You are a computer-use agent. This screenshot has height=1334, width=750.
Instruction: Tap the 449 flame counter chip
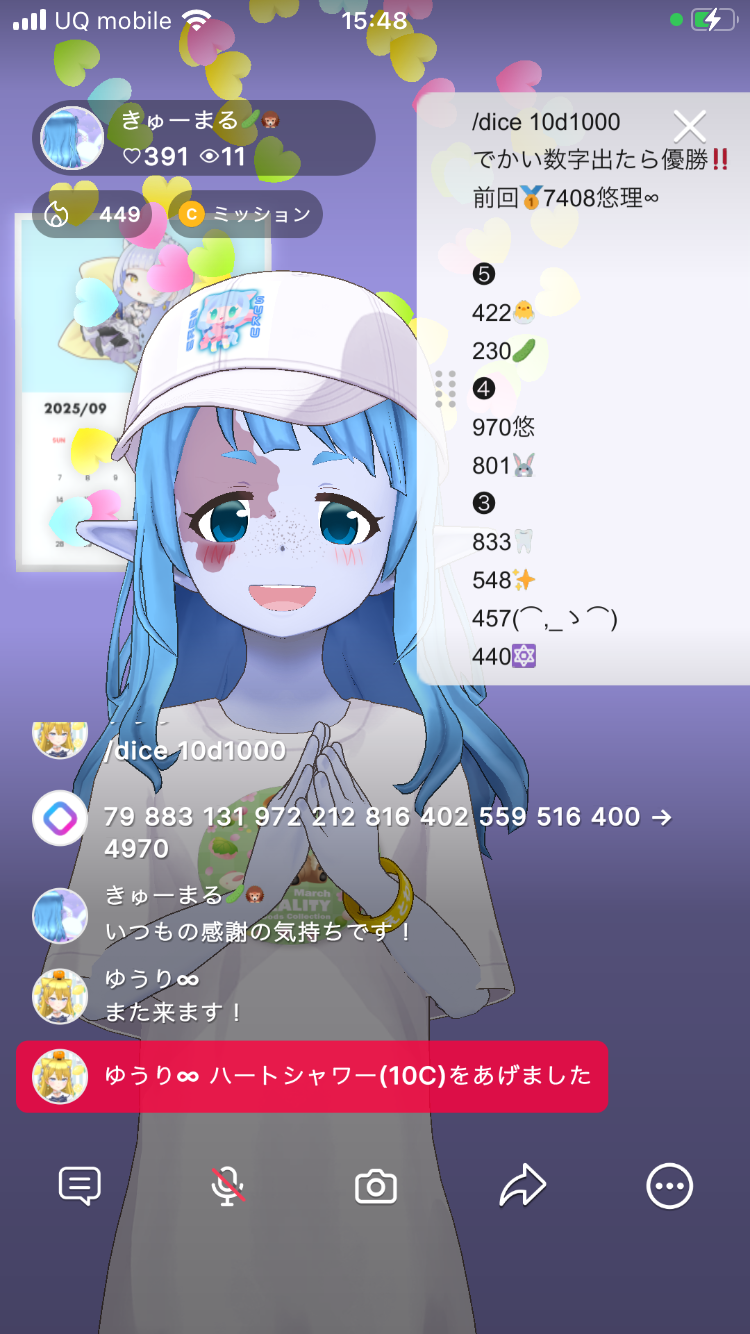click(92, 214)
